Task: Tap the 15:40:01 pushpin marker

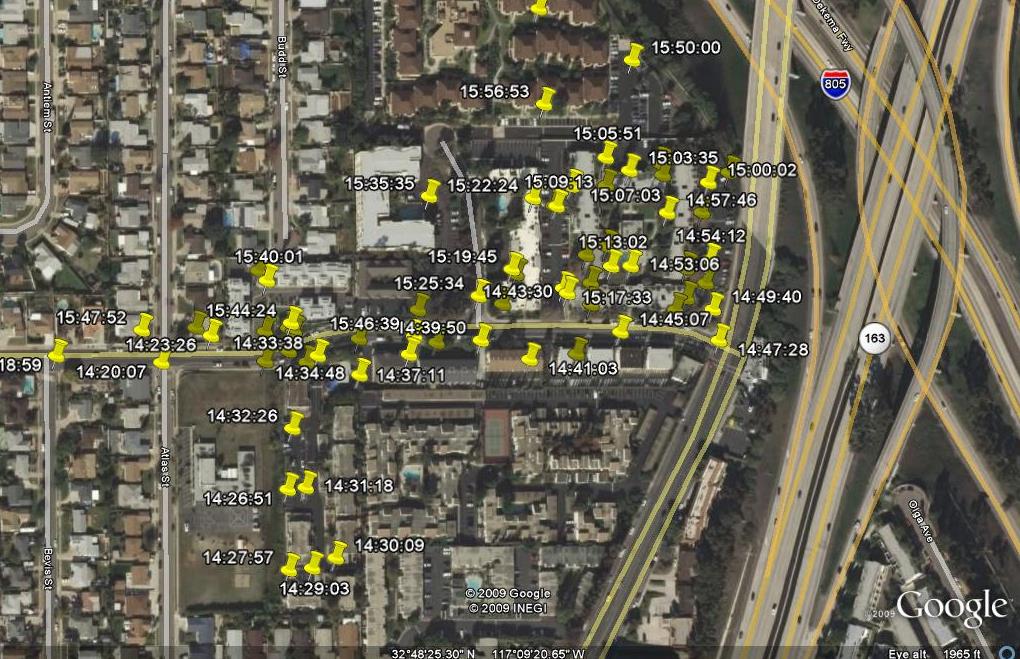Action: pos(267,273)
